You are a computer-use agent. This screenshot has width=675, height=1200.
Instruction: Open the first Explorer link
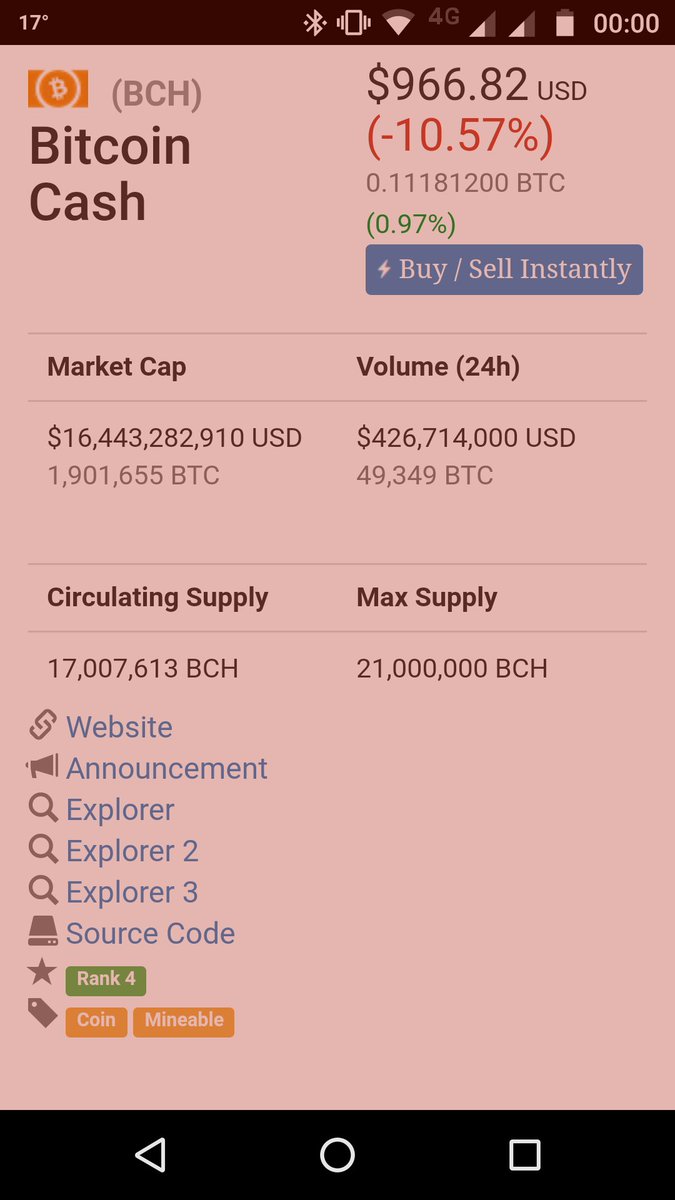tap(120, 809)
